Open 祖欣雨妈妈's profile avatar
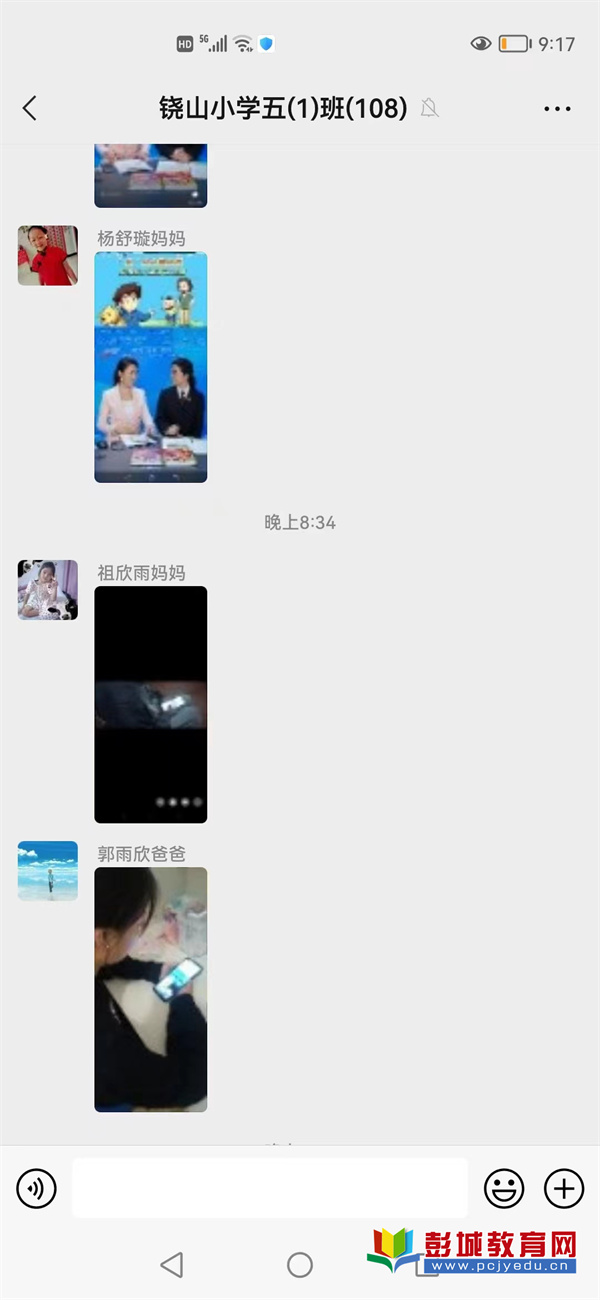This screenshot has width=600, height=1300. click(48, 590)
